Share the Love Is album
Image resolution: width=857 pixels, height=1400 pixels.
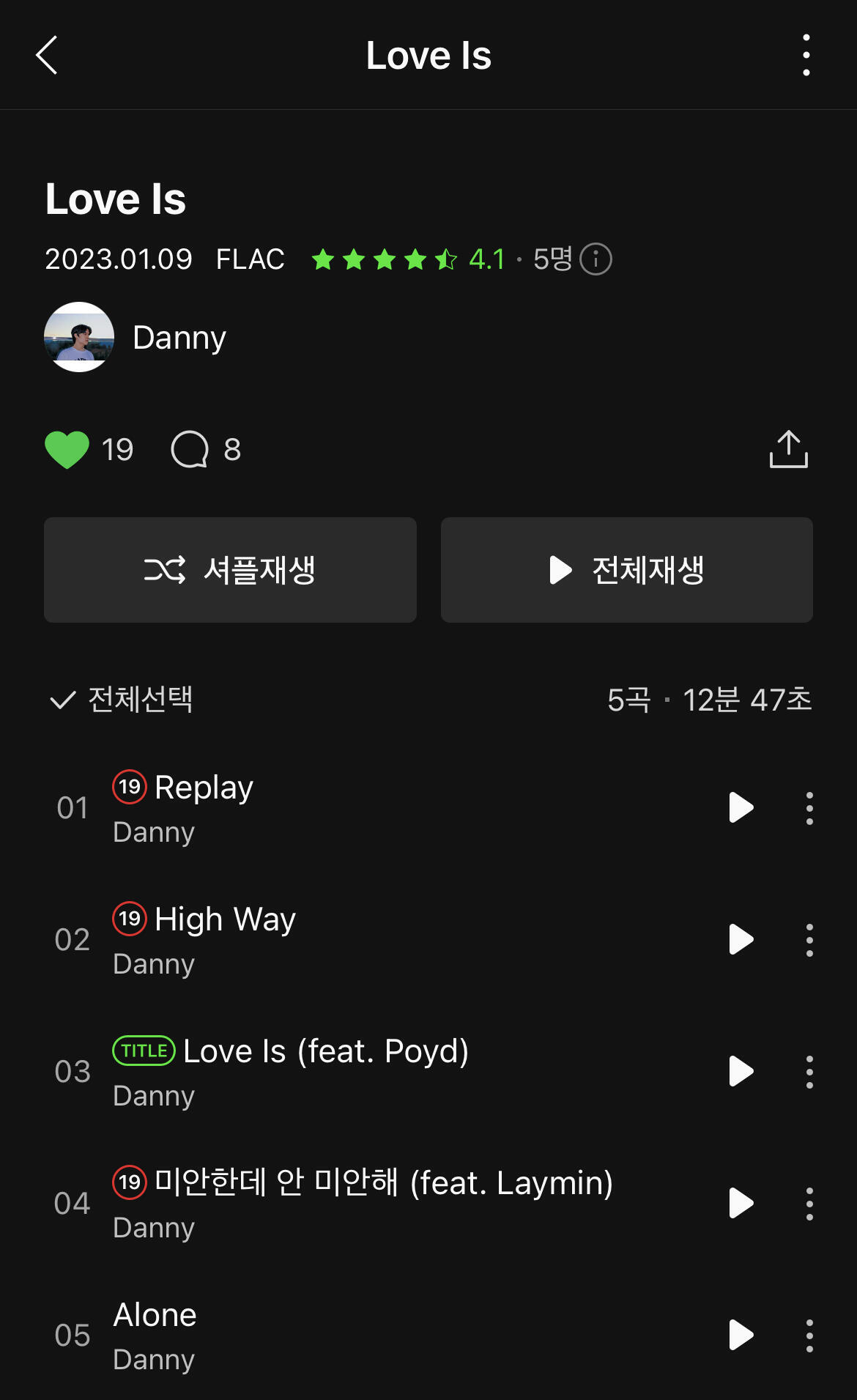pyautogui.click(x=788, y=449)
